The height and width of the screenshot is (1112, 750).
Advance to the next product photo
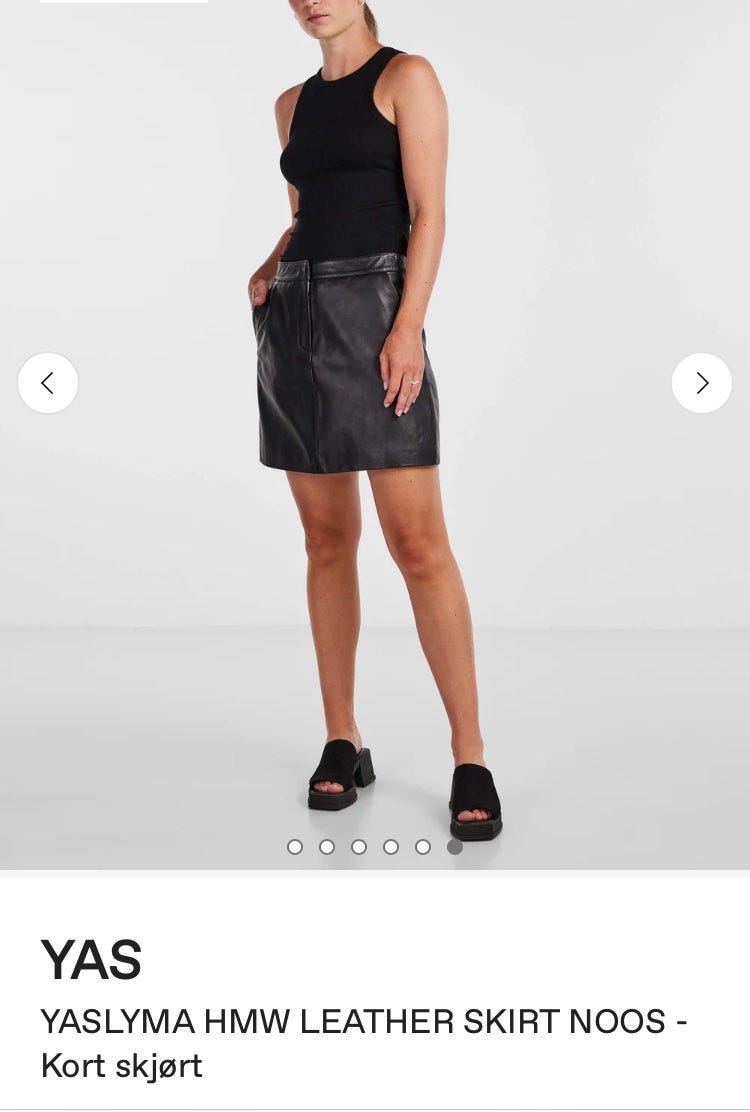(701, 383)
